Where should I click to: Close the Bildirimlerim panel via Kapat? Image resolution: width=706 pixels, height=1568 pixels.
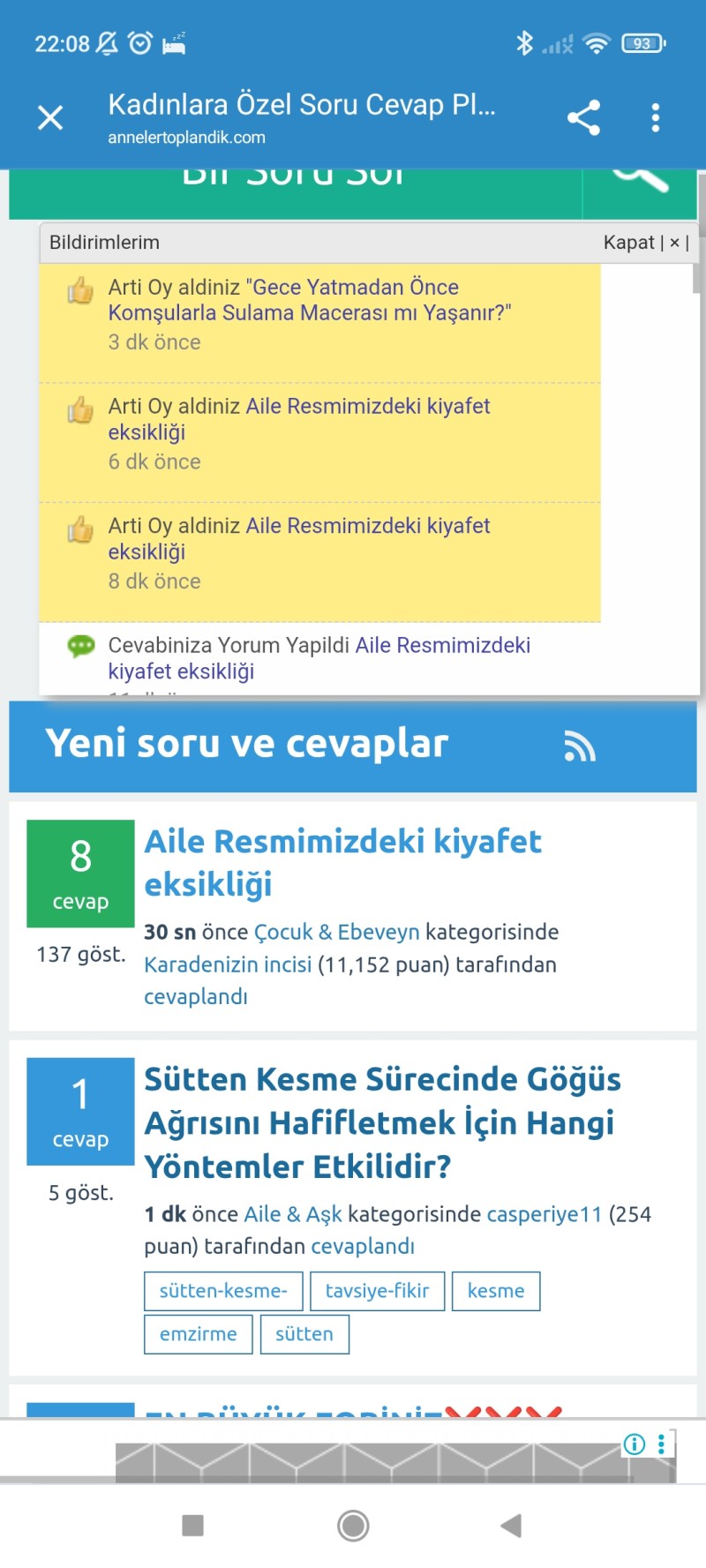pos(628,243)
